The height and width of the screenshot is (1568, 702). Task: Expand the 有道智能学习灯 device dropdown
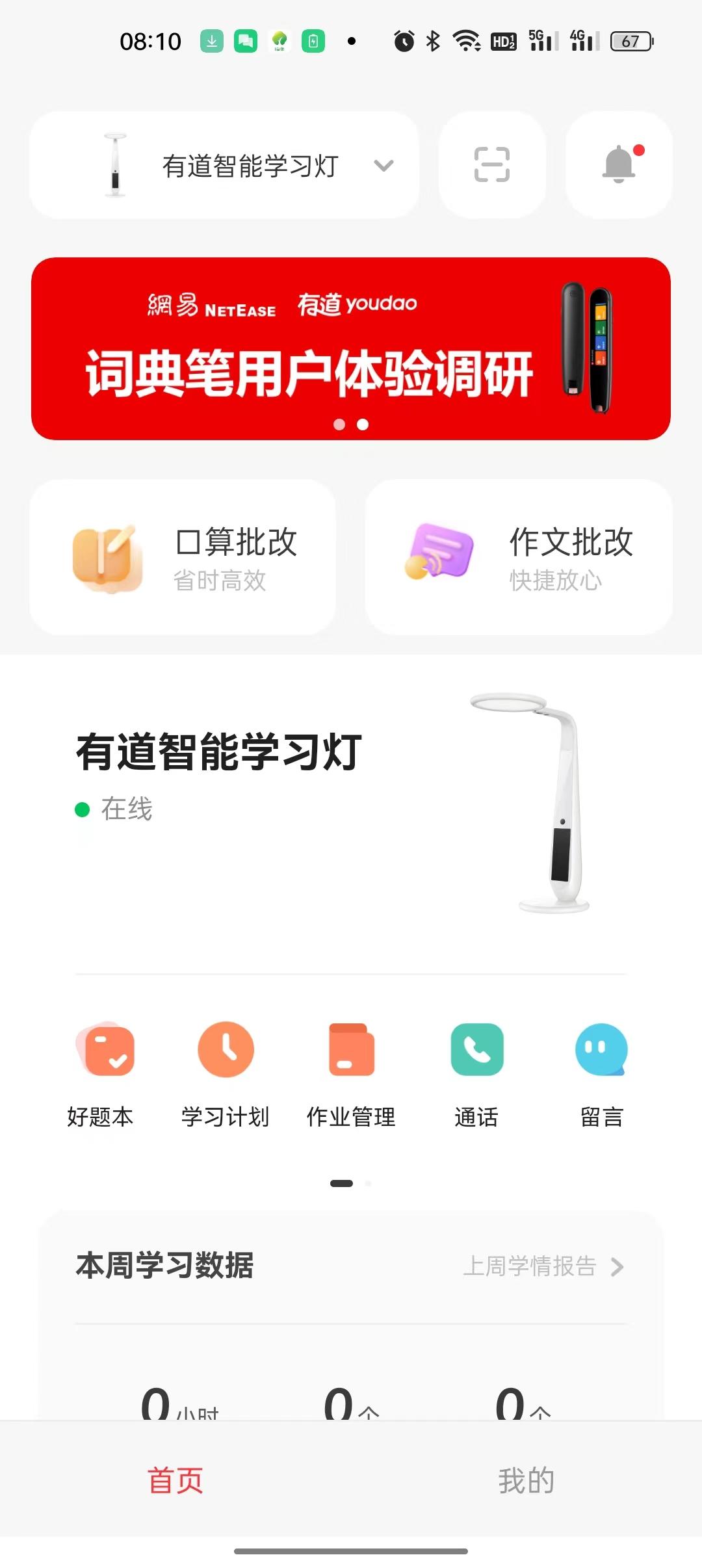224,165
